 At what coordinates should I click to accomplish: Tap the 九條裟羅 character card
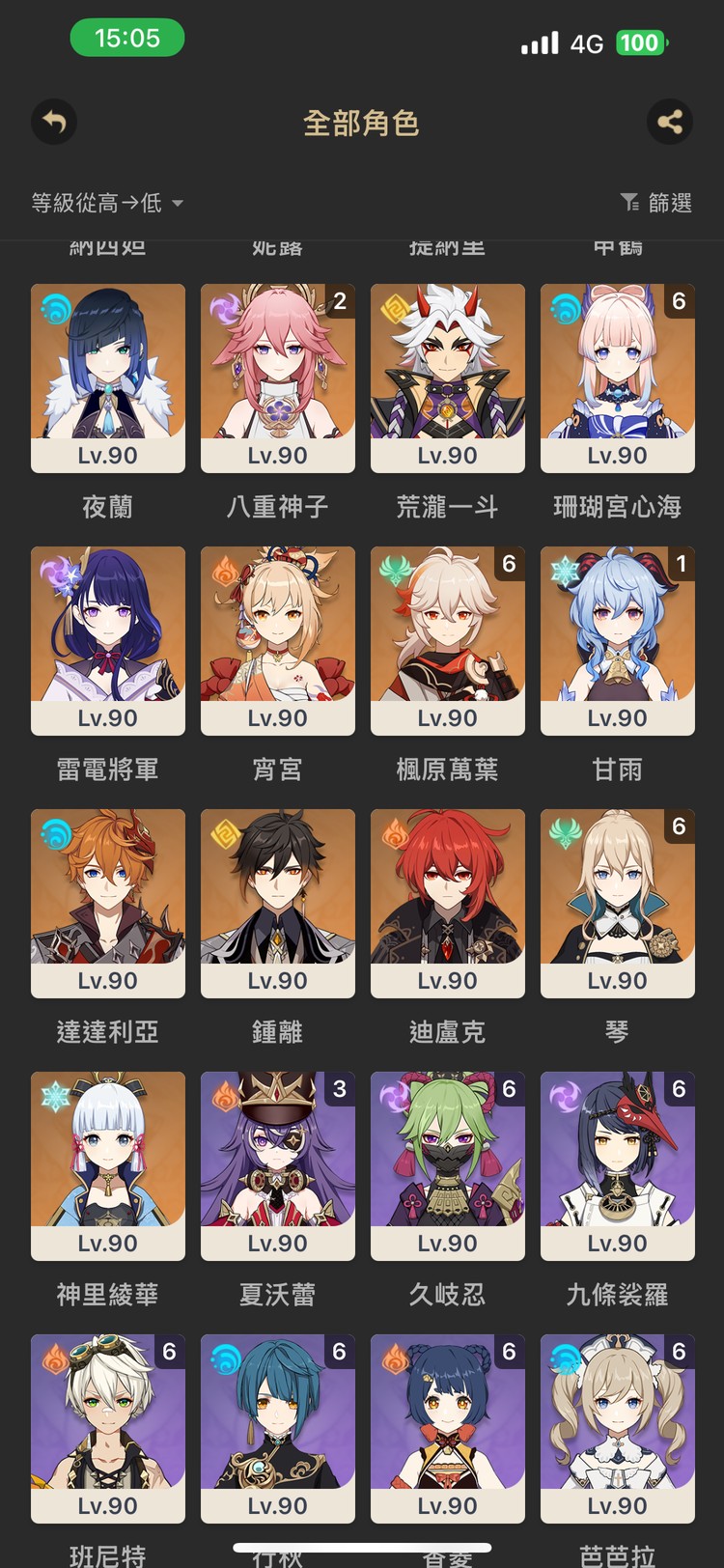tap(618, 1165)
